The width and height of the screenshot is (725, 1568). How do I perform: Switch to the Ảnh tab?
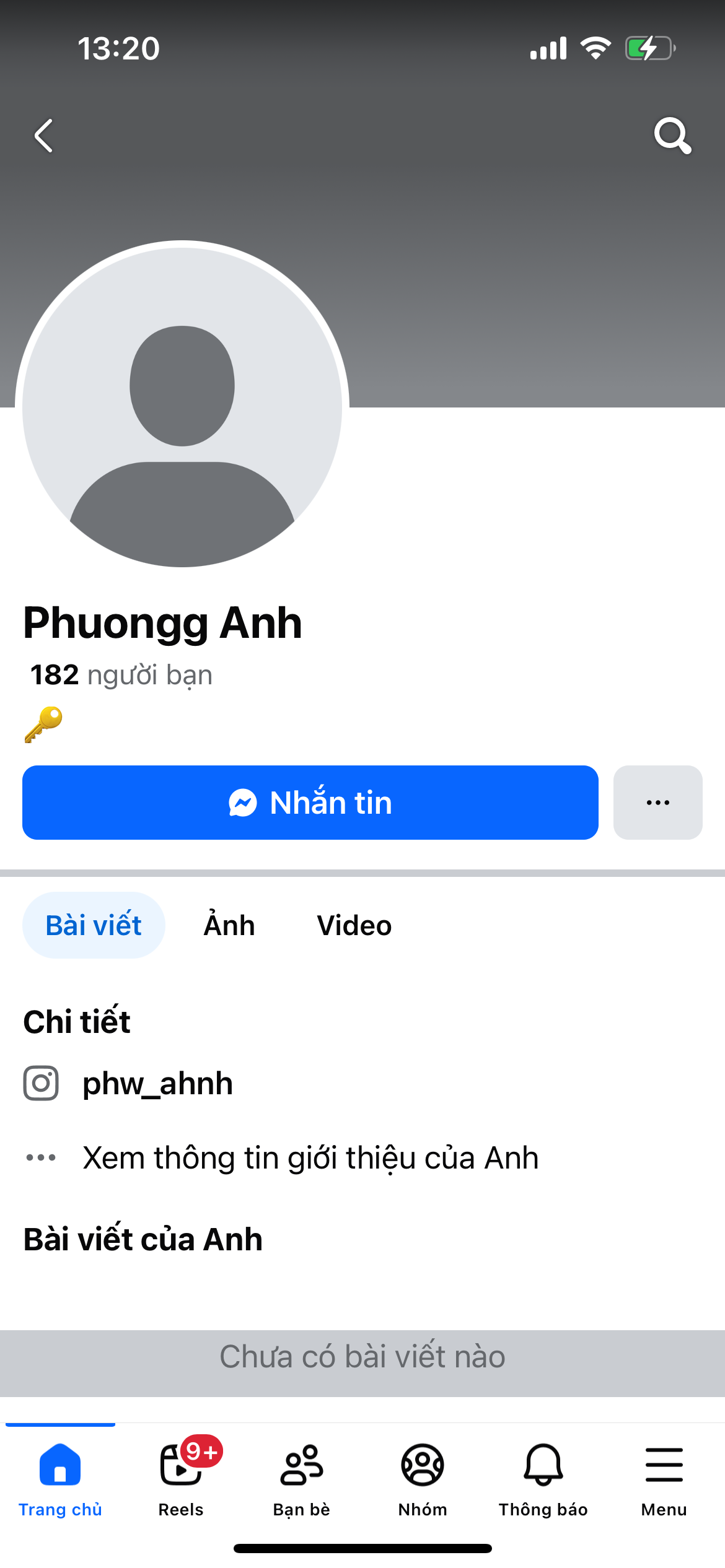[229, 925]
